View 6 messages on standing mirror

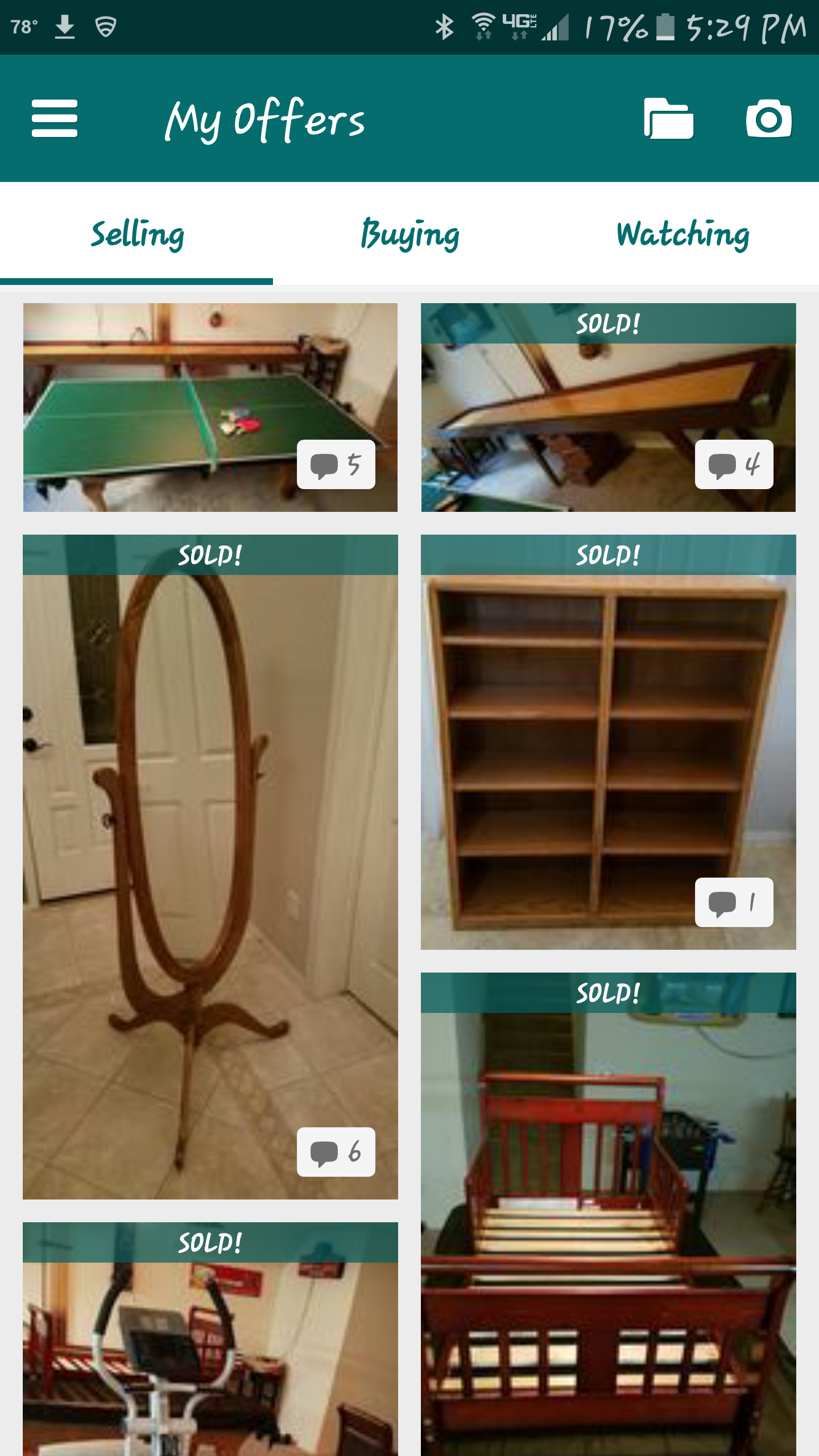click(x=336, y=1152)
